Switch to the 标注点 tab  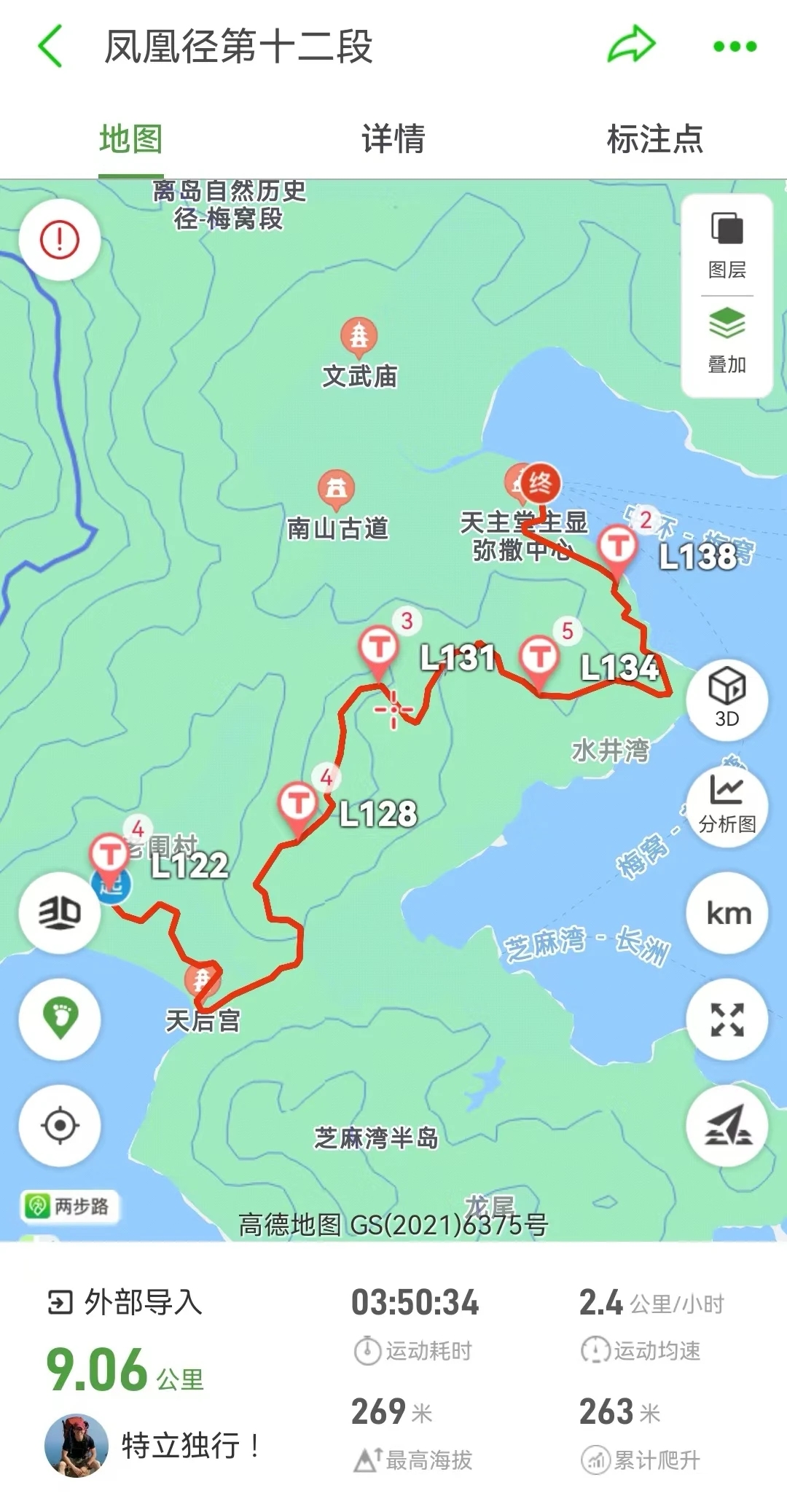(654, 138)
